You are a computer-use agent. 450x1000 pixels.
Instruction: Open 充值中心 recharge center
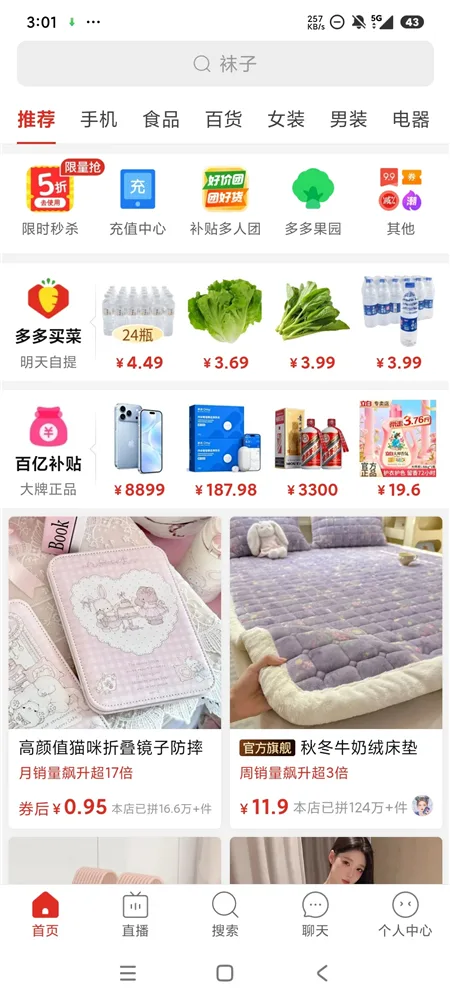[138, 201]
